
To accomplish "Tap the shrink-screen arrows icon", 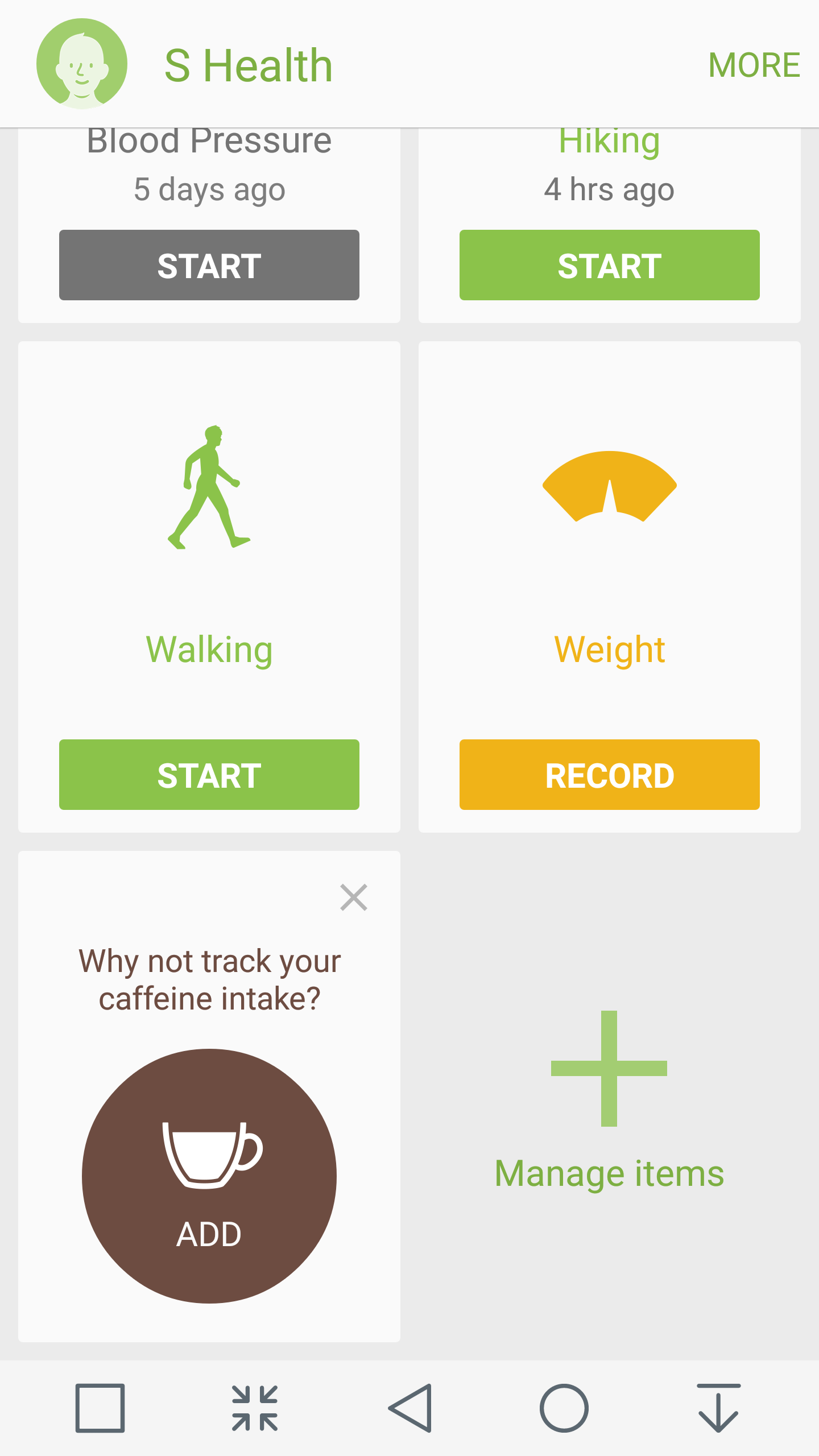I will [255, 1408].
